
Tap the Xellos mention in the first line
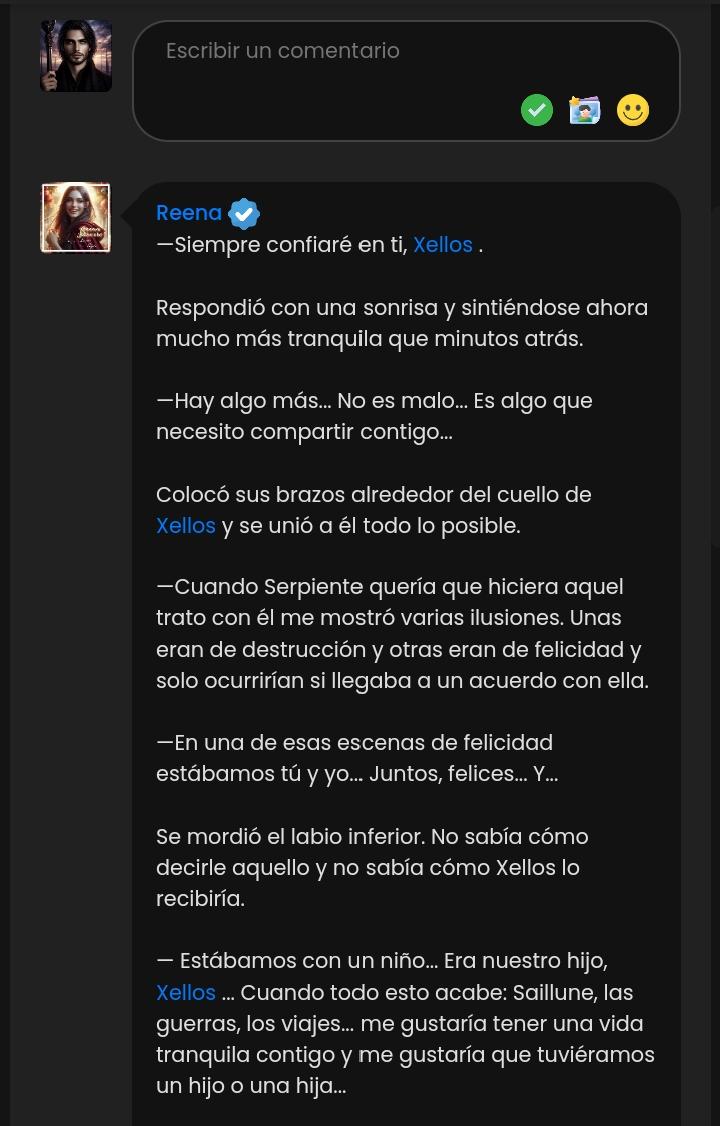[443, 245]
